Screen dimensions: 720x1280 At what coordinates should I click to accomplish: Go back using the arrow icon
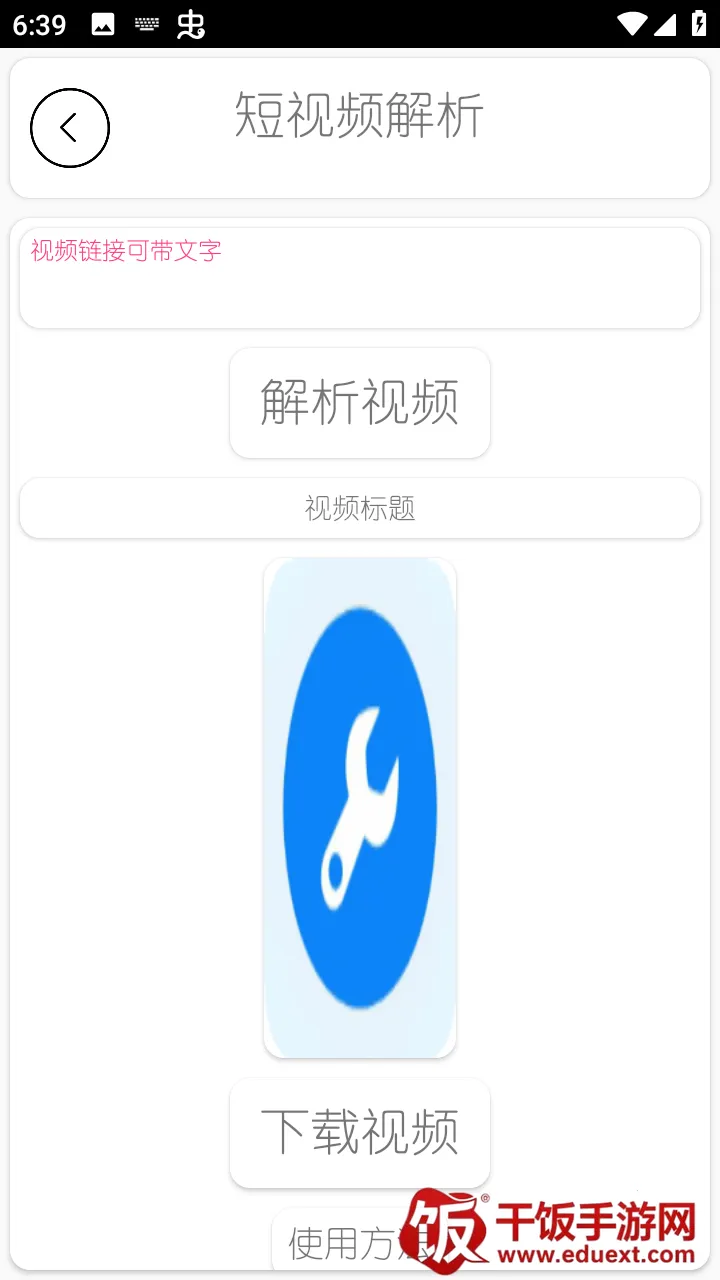point(70,128)
